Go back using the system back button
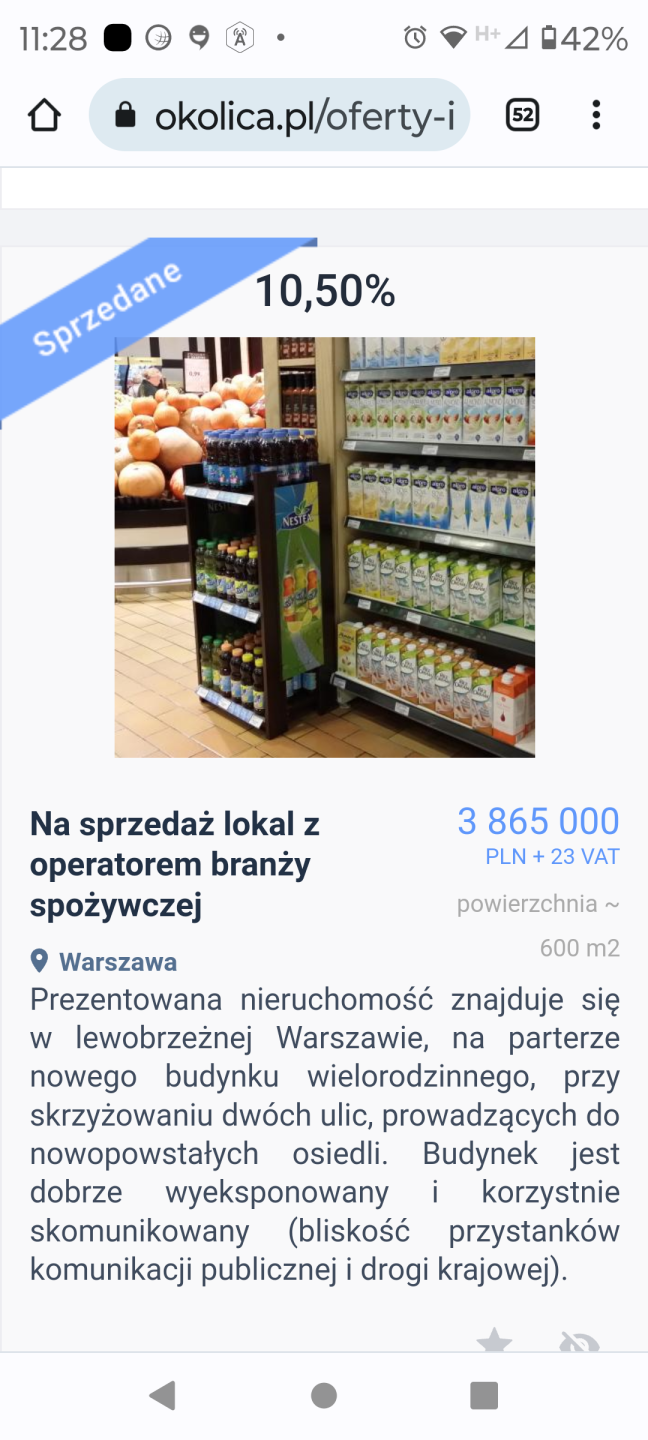 162,1395
